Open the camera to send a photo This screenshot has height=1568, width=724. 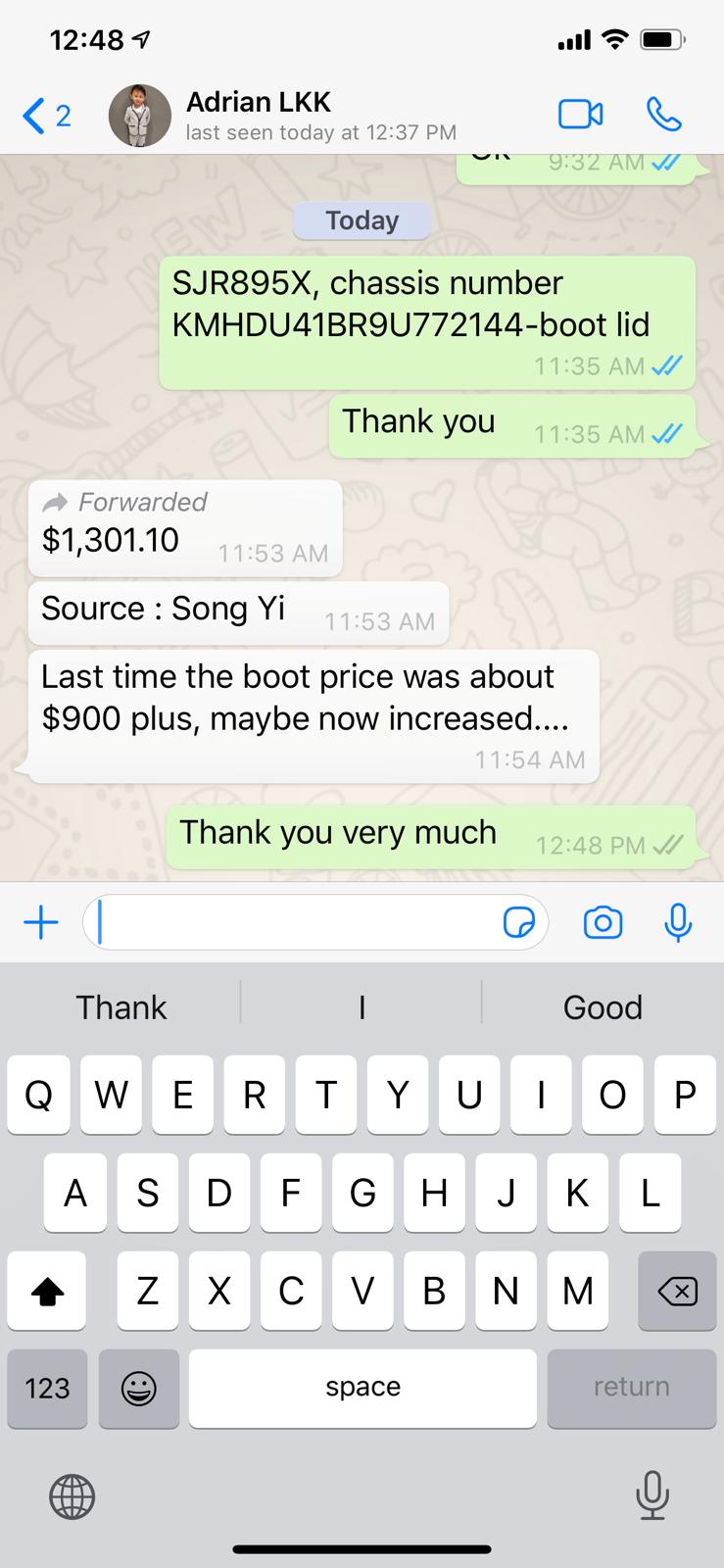603,922
